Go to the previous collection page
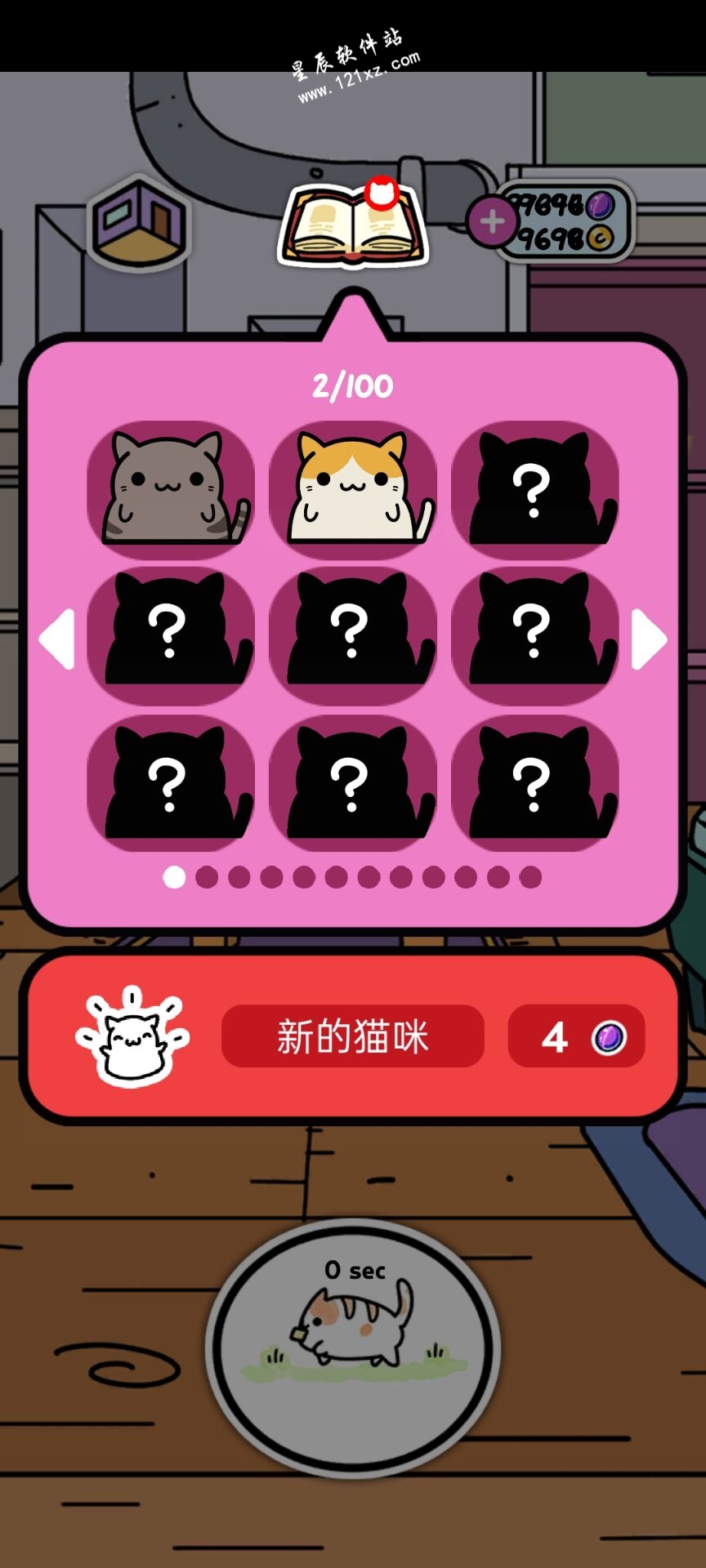This screenshot has width=706, height=1568. pyautogui.click(x=57, y=639)
